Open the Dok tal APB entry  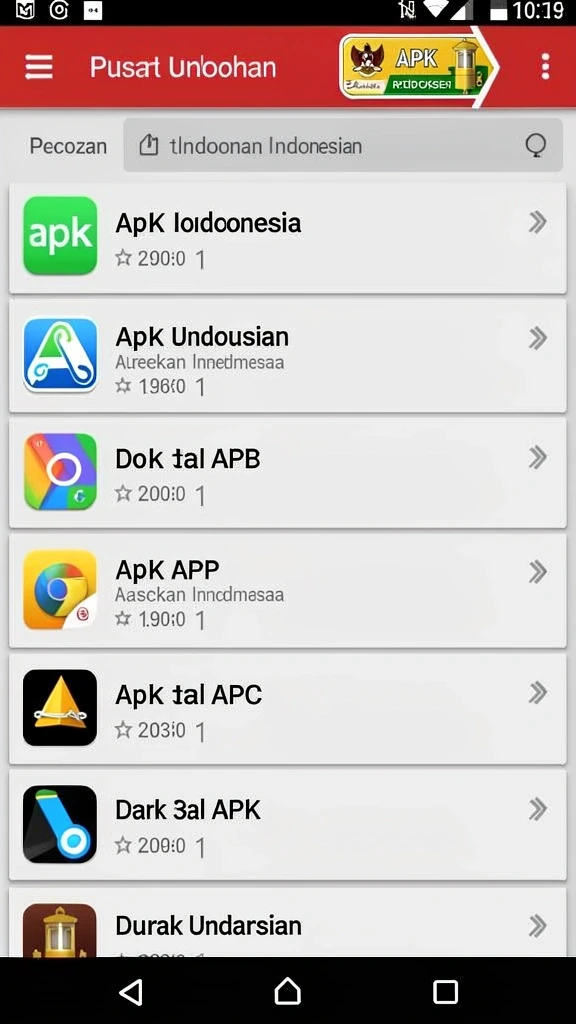click(287, 473)
